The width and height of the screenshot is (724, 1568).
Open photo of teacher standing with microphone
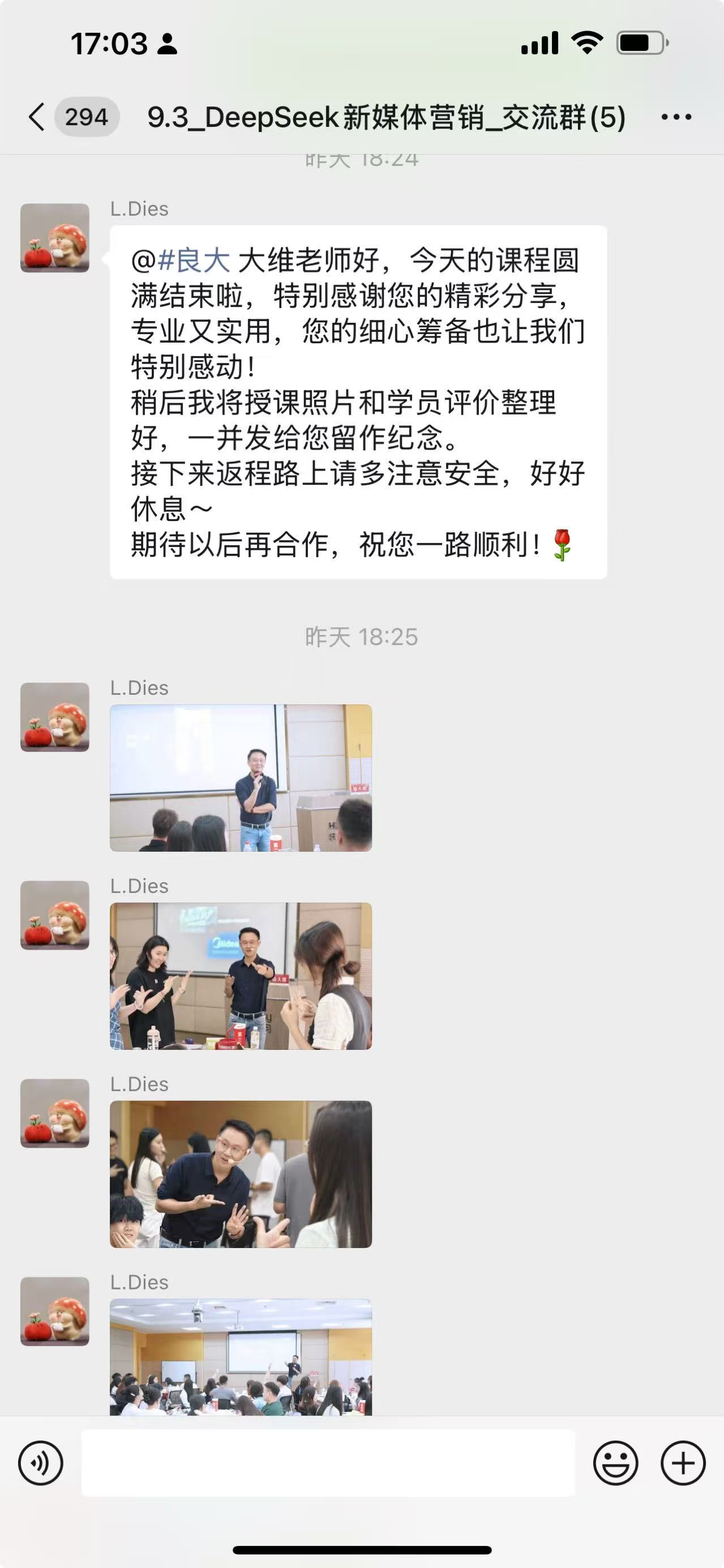click(x=241, y=777)
